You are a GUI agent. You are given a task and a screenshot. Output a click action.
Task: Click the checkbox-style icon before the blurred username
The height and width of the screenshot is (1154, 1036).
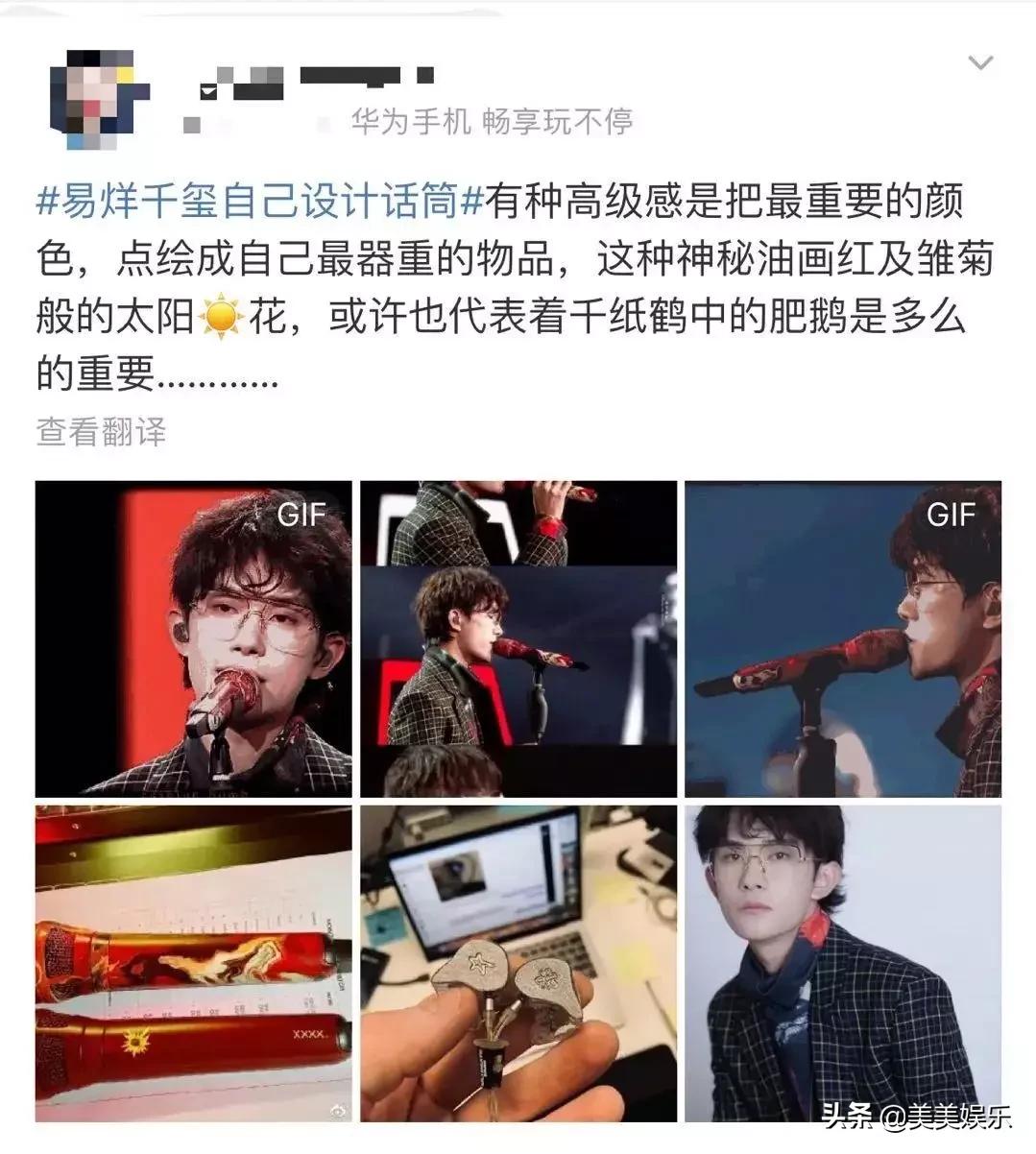(x=209, y=93)
